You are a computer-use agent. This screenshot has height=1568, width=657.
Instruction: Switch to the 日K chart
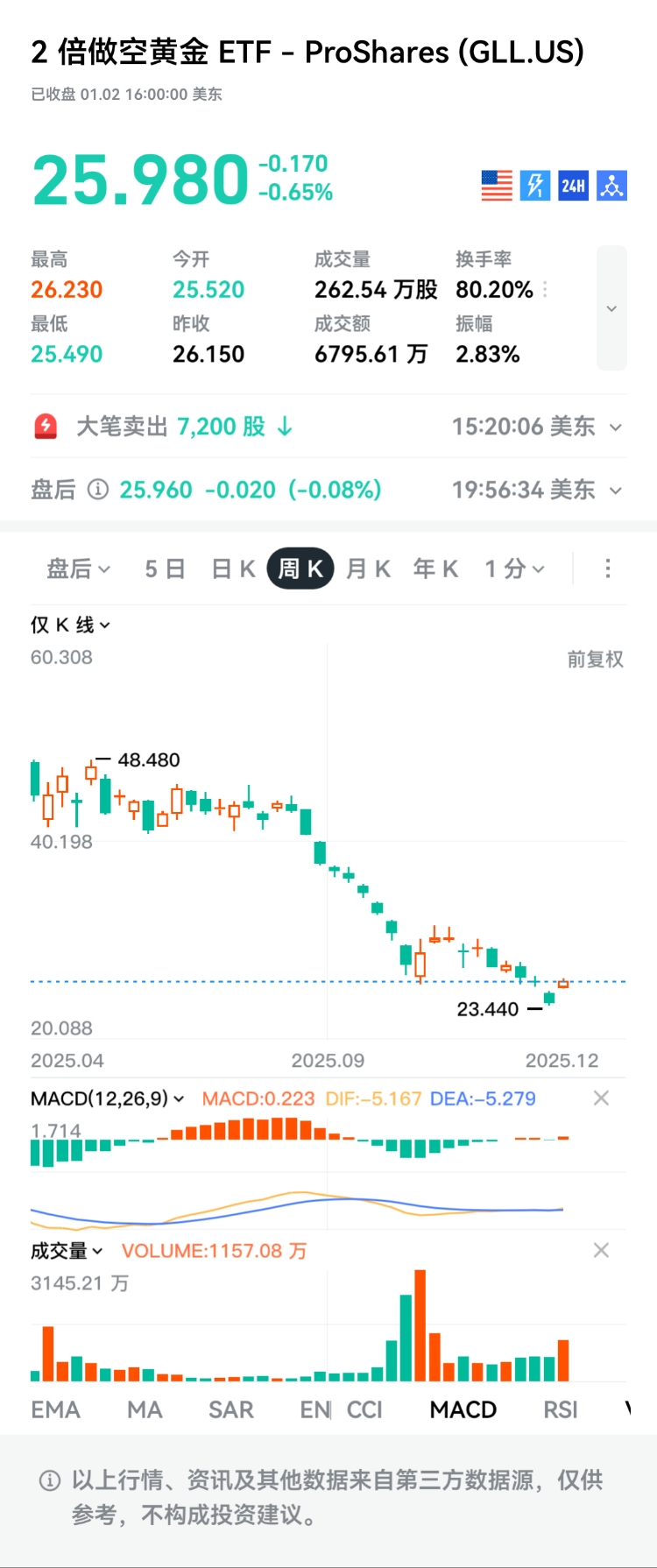(x=233, y=569)
